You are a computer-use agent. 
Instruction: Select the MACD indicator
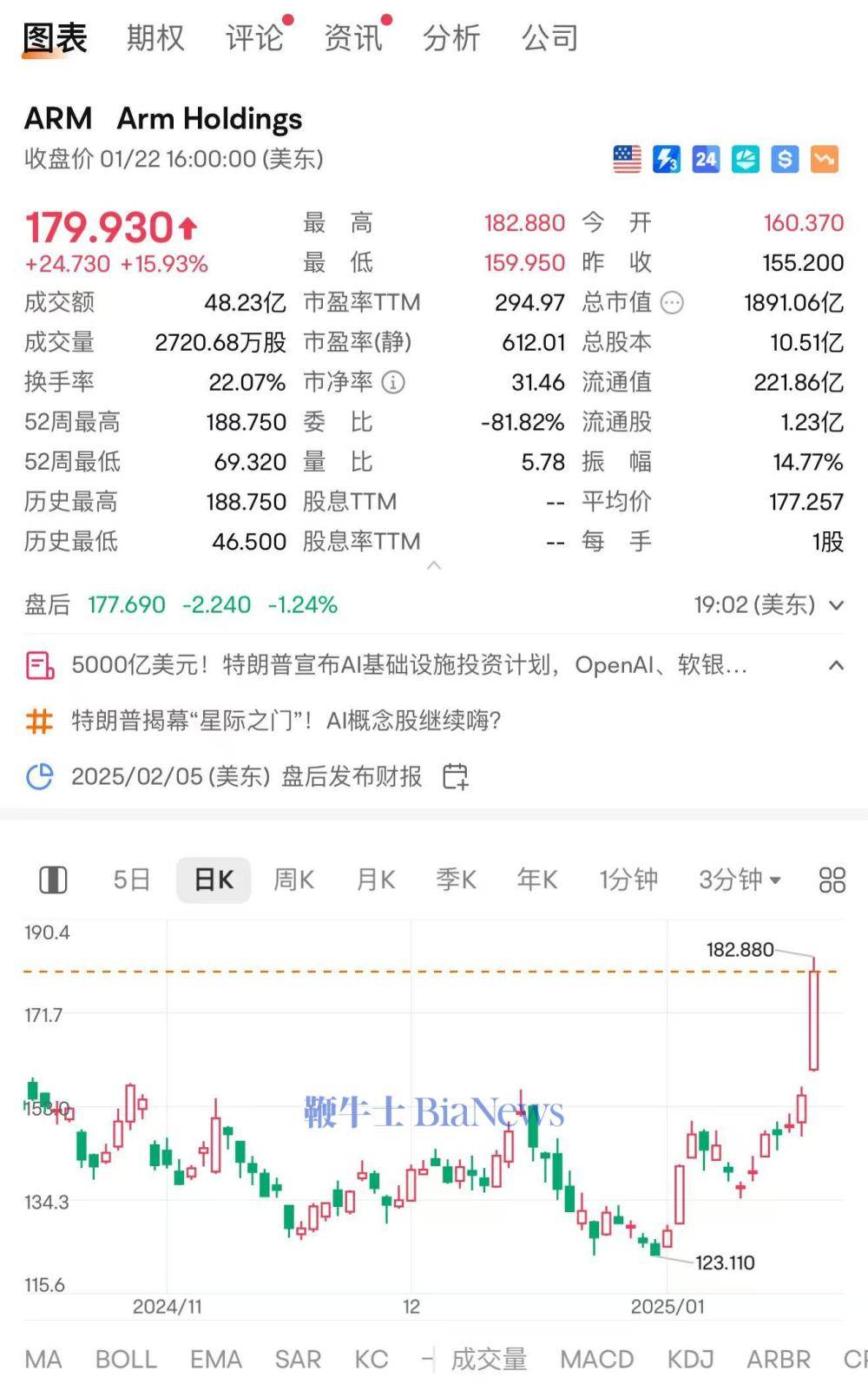point(597,1359)
